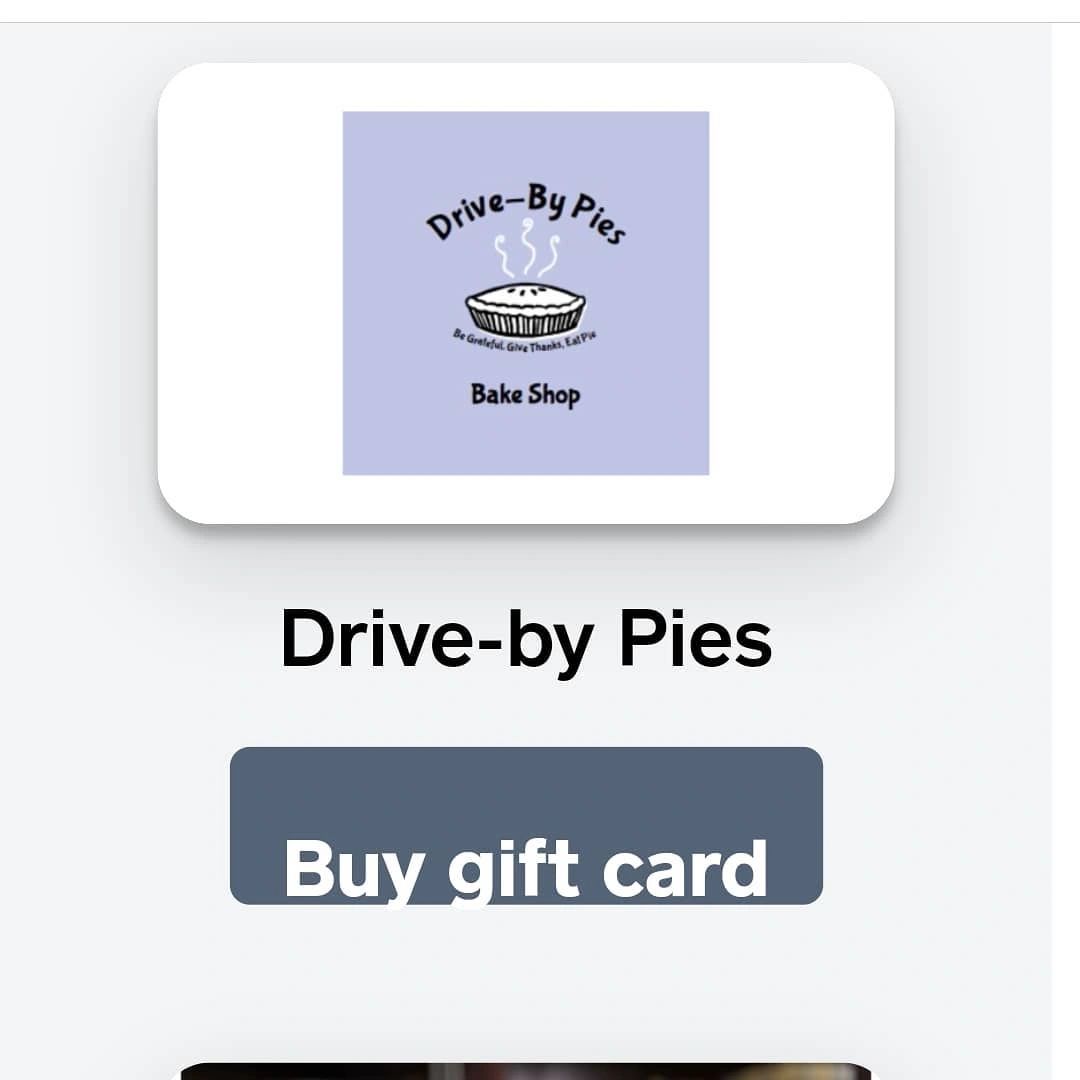
Task: Tap the Buy gift card button
Action: pos(526,826)
